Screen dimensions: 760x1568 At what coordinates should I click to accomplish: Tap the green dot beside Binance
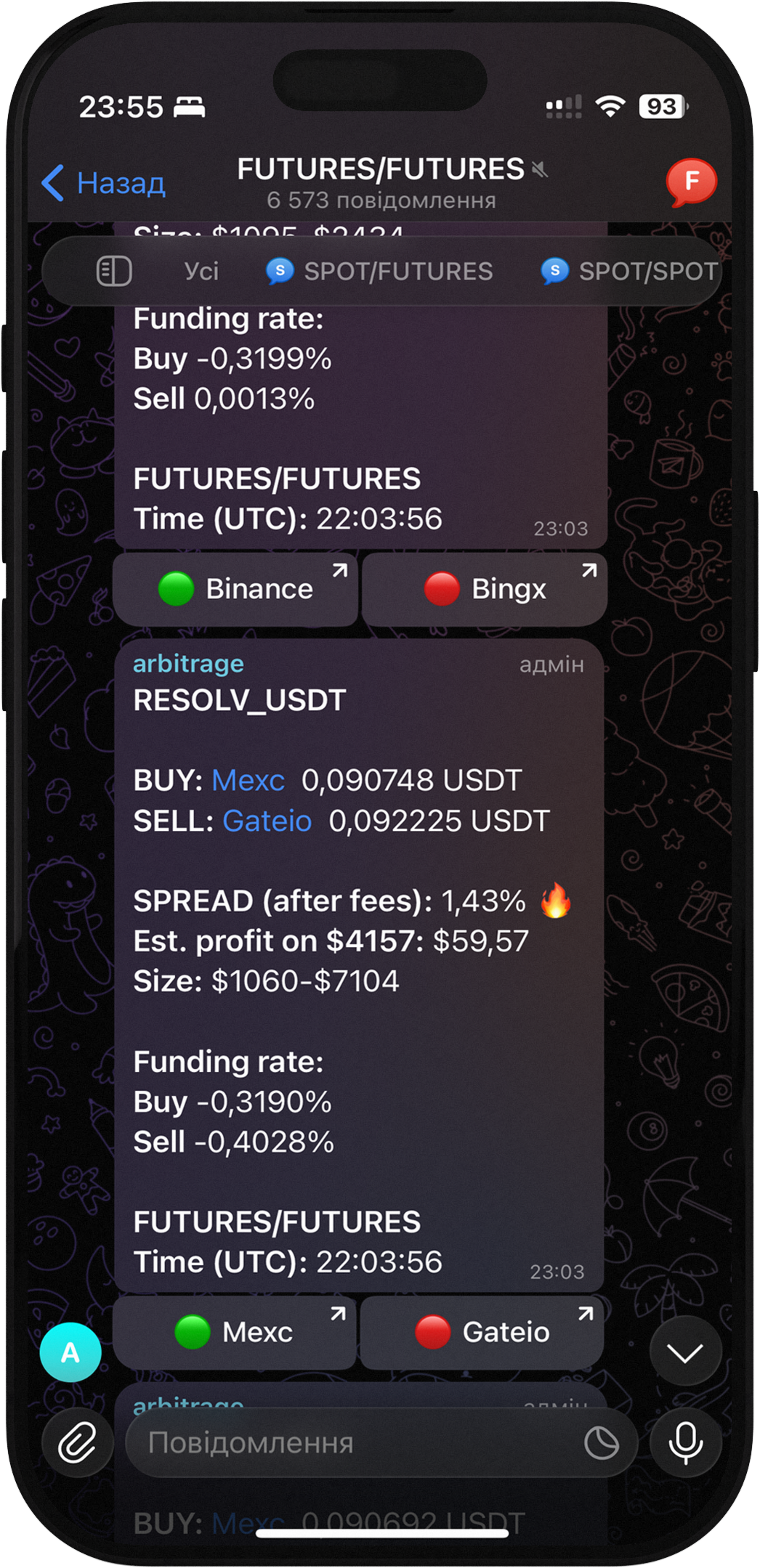tap(177, 588)
